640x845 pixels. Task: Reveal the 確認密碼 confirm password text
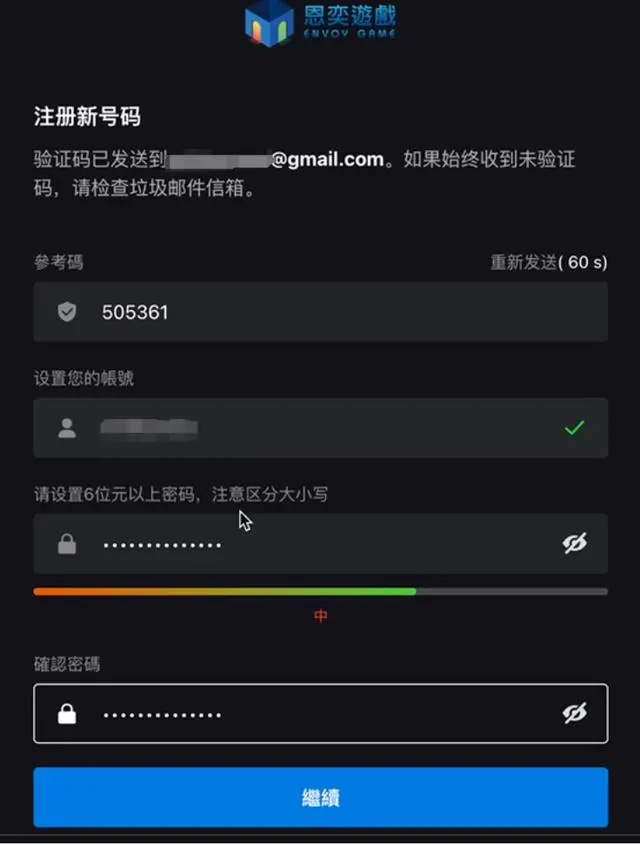[574, 713]
